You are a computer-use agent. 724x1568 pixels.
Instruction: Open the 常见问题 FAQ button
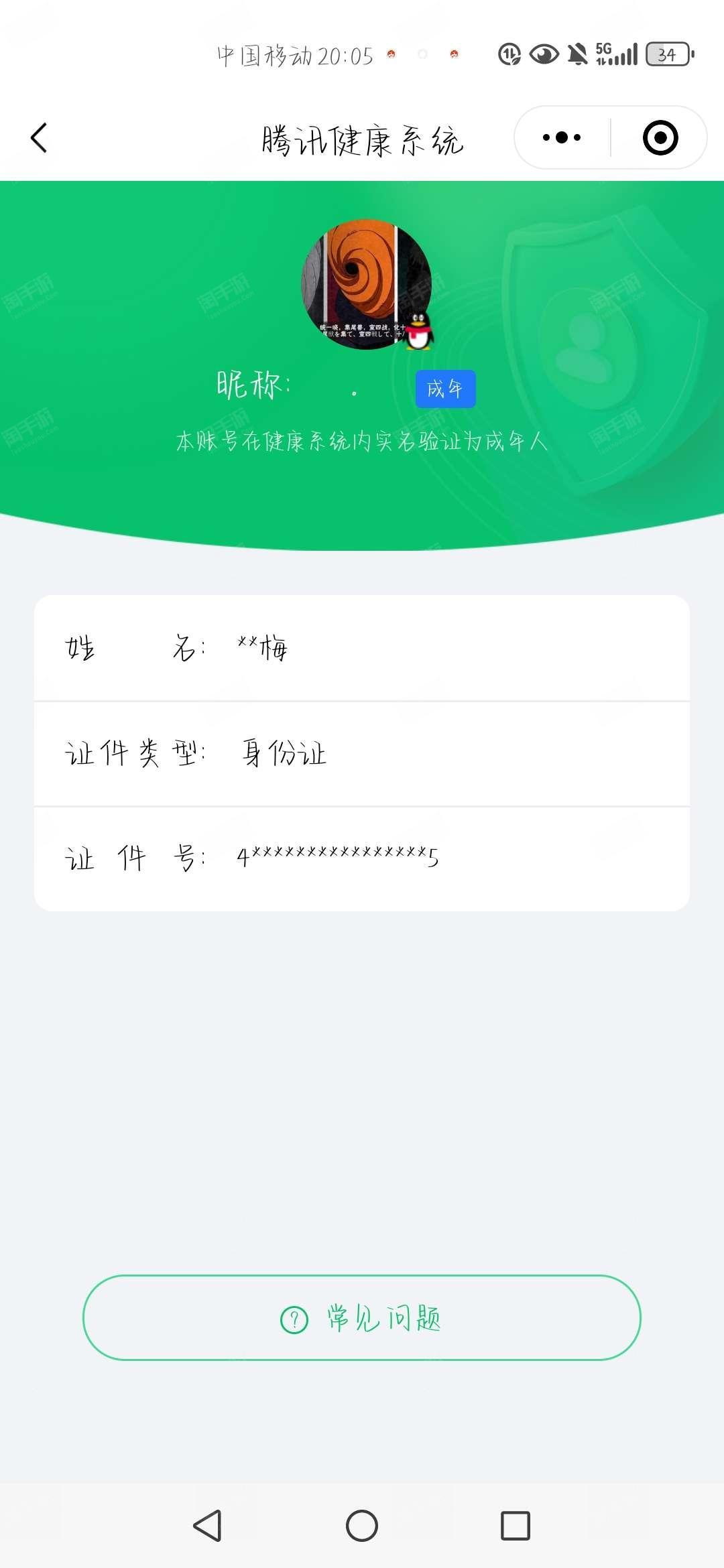[x=362, y=1317]
